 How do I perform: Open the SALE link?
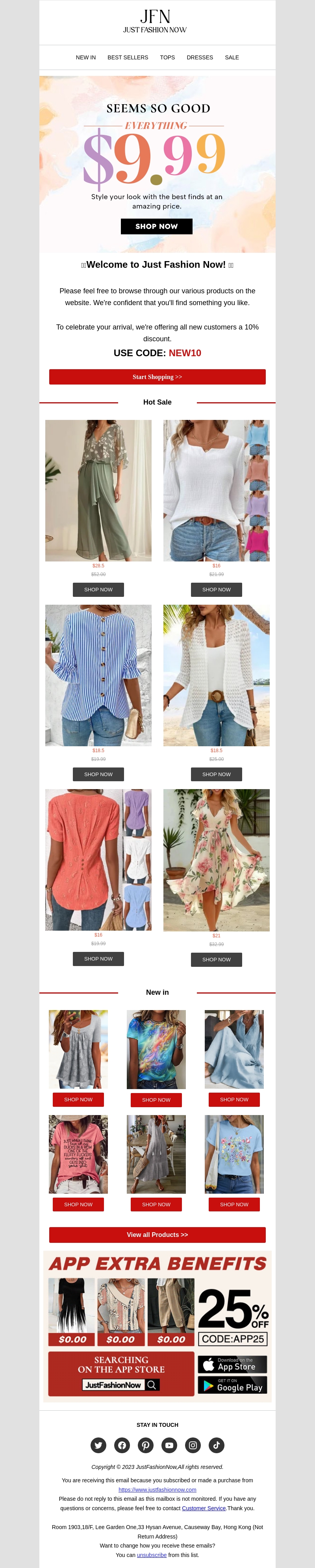click(x=232, y=57)
